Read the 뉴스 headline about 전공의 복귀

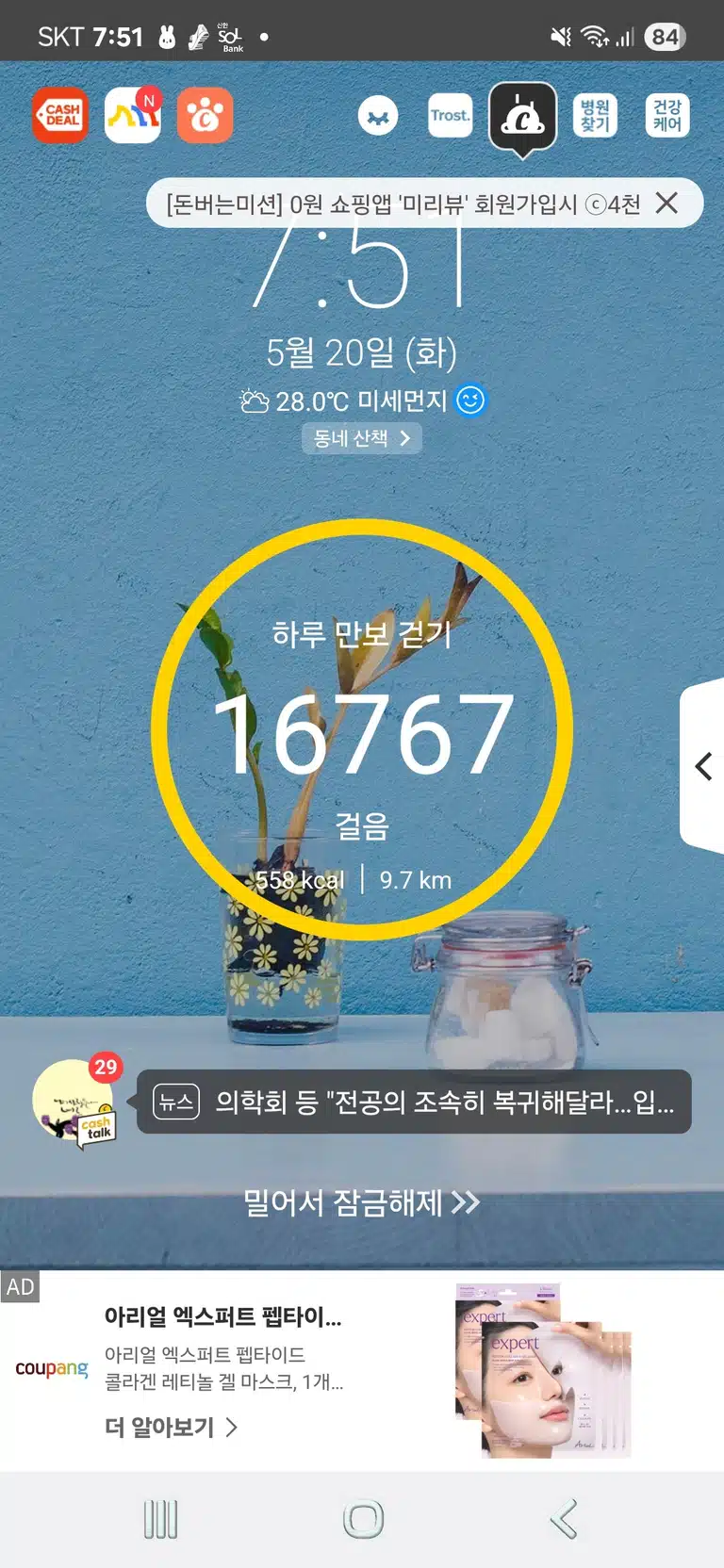click(414, 1102)
